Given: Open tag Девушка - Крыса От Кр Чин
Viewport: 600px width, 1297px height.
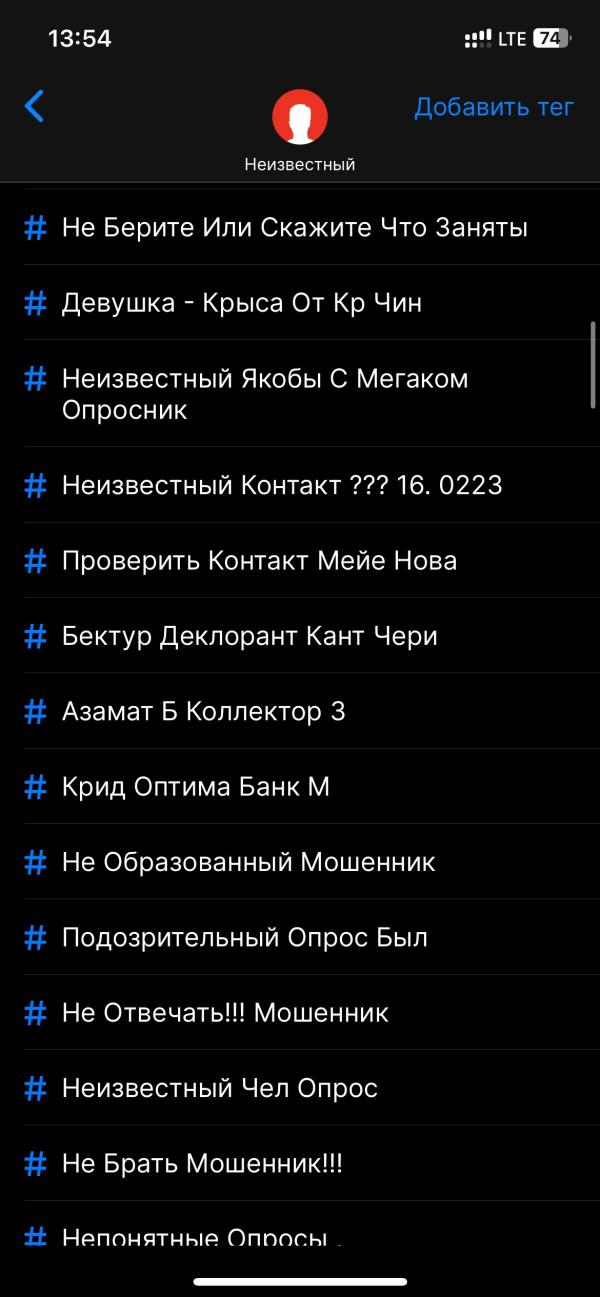Looking at the screenshot, I should click(241, 303).
